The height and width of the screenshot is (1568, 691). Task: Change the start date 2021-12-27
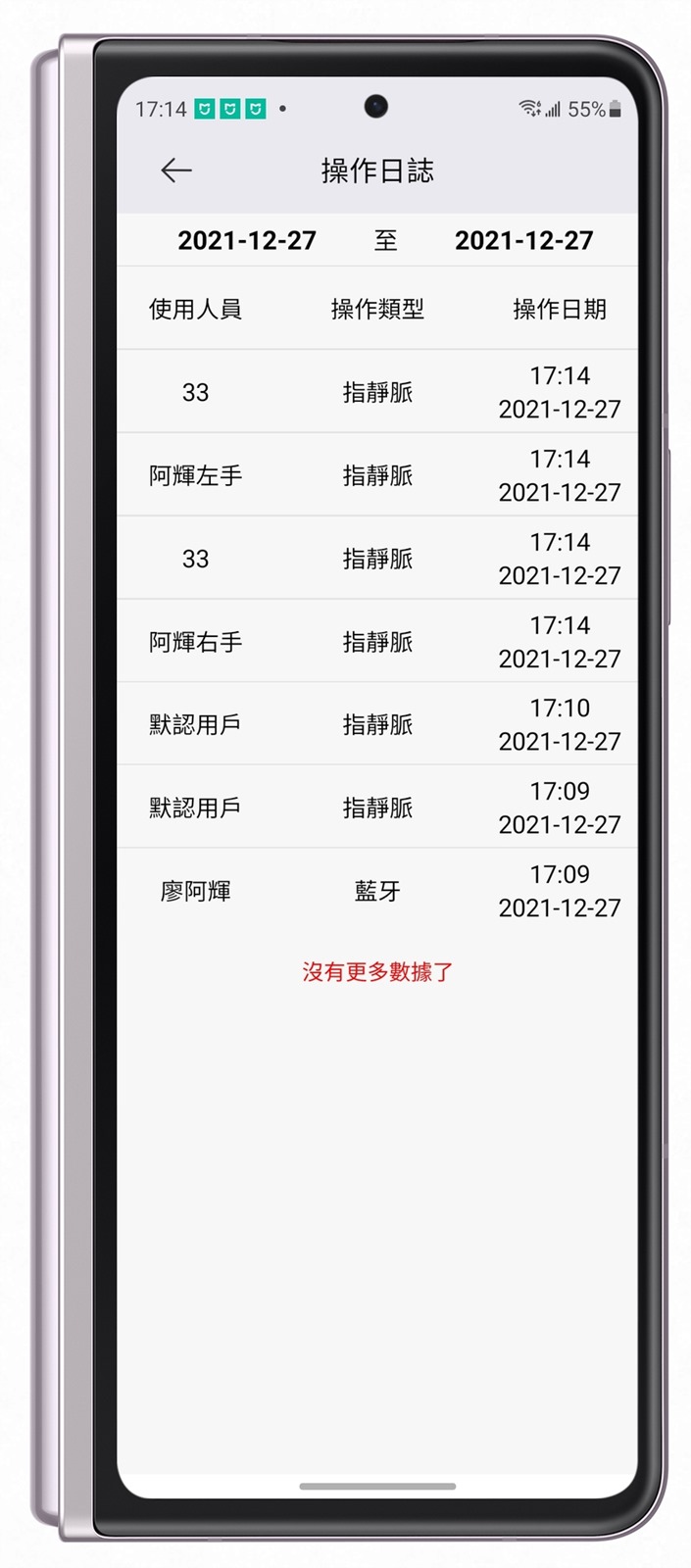(247, 240)
